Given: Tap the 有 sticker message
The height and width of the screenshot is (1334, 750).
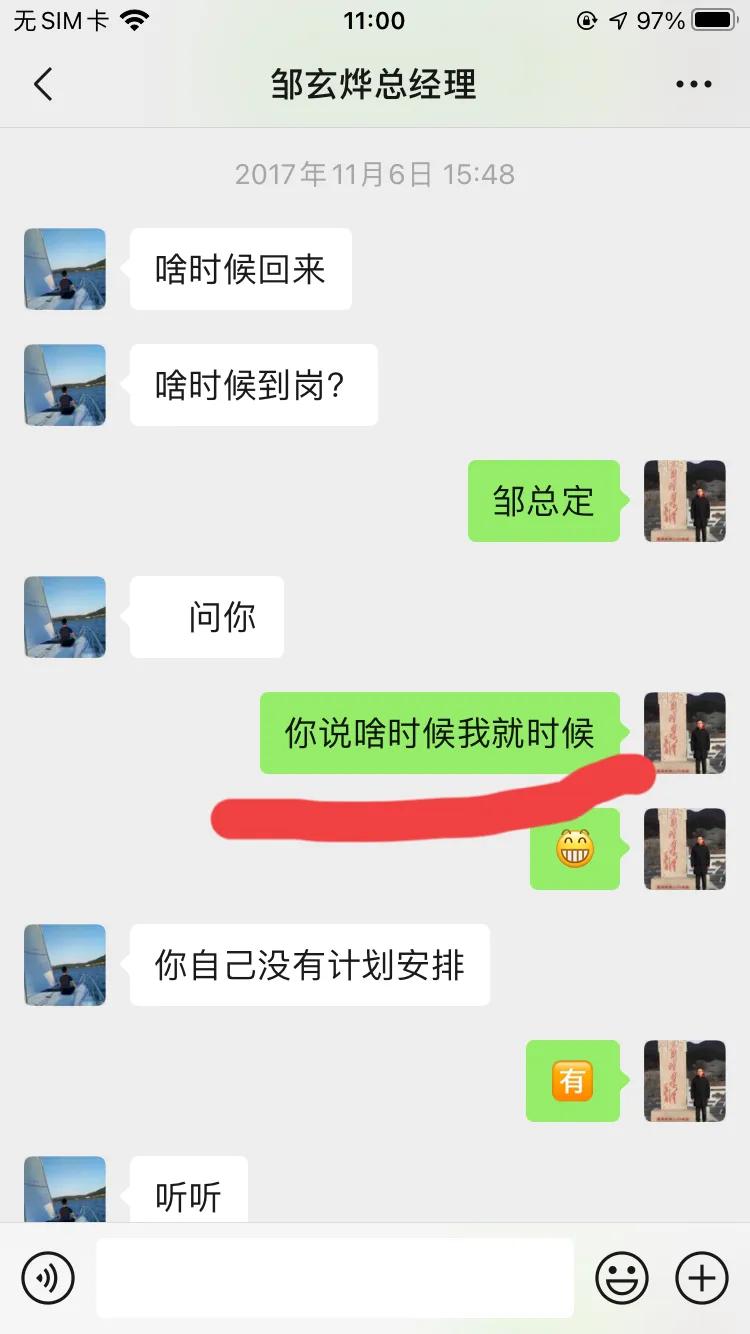Looking at the screenshot, I should (574, 1080).
